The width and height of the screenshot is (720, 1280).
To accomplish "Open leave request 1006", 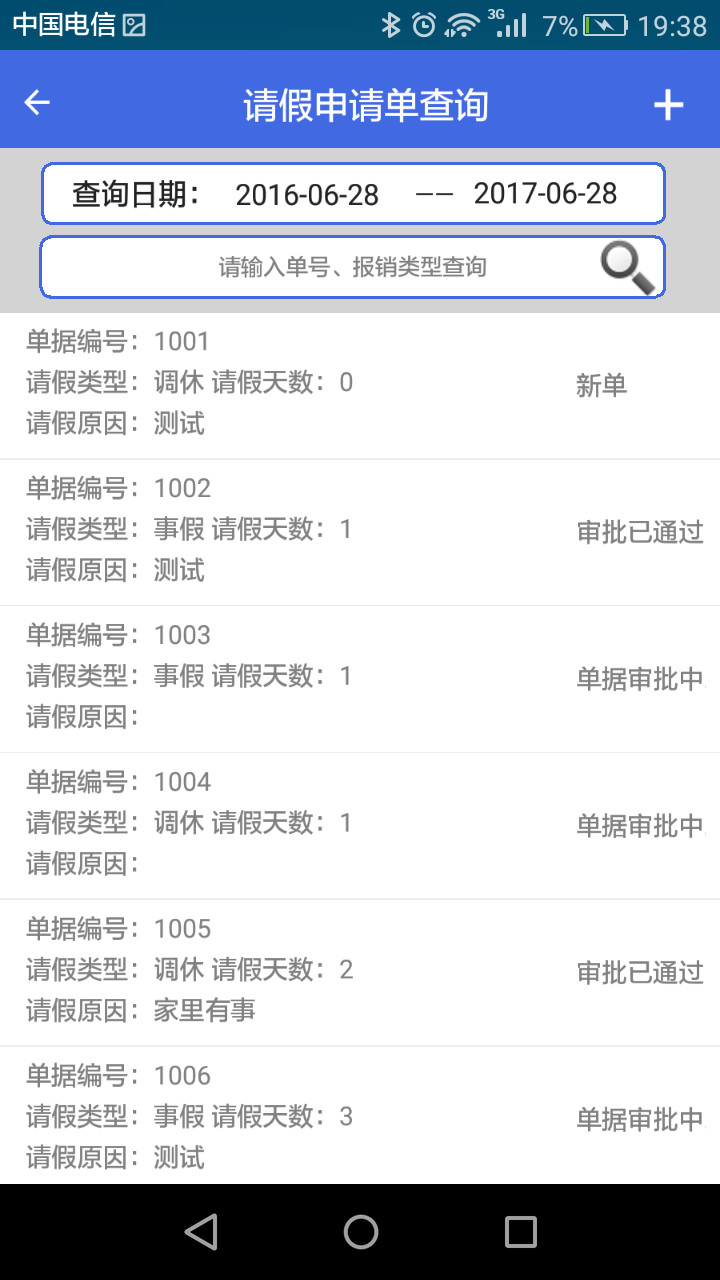I will click(x=360, y=1116).
